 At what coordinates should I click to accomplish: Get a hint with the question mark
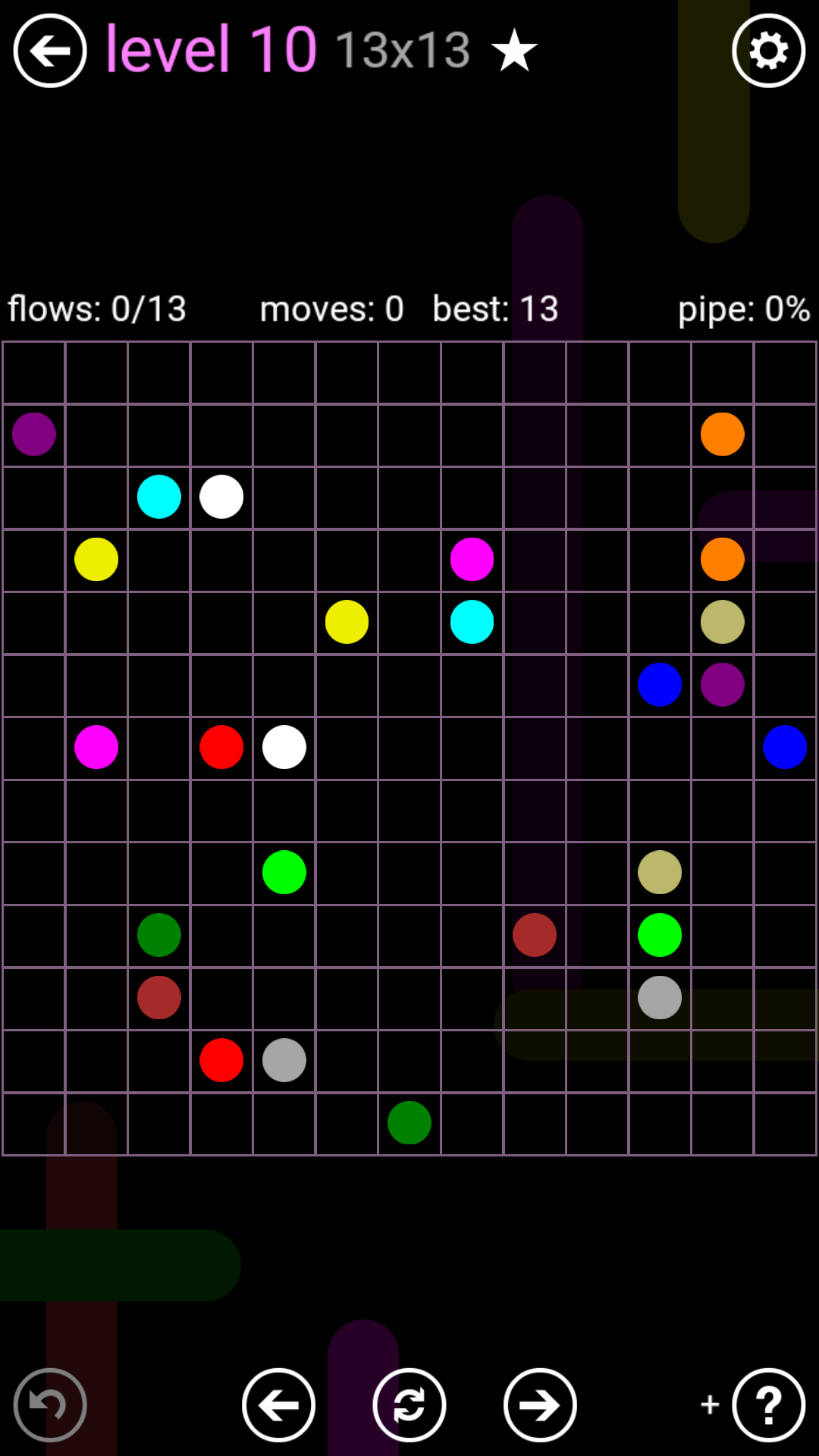(x=768, y=1404)
